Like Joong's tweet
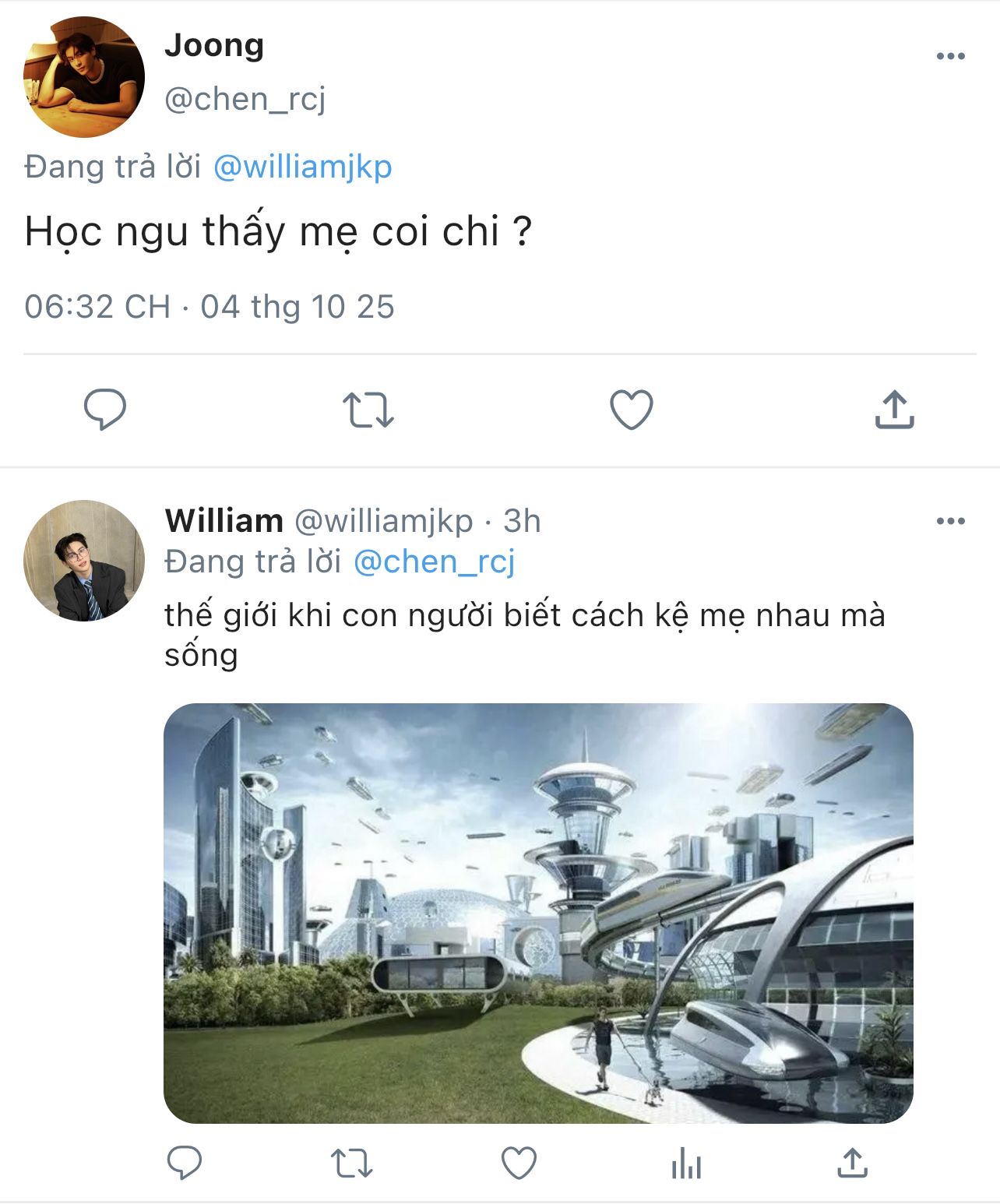This screenshot has height=1204, width=1000. [631, 410]
